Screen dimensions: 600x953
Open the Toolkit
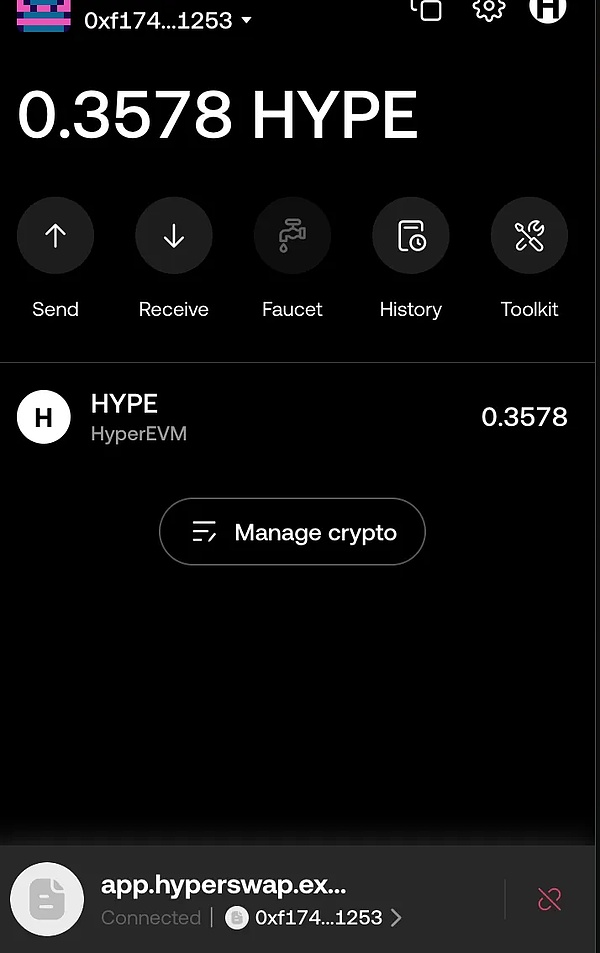[529, 236]
